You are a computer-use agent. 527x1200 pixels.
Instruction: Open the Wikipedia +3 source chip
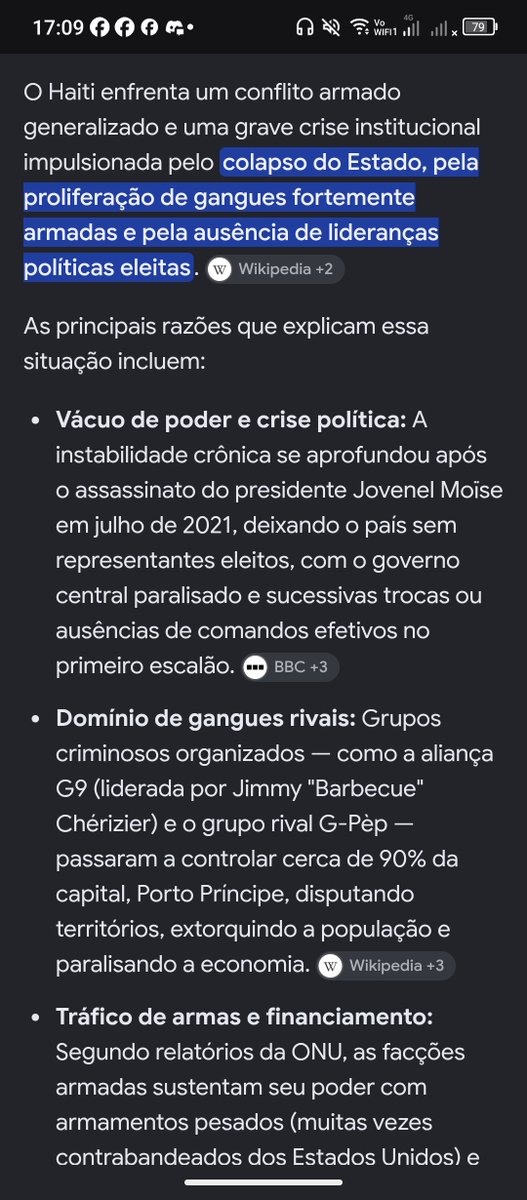(x=386, y=966)
